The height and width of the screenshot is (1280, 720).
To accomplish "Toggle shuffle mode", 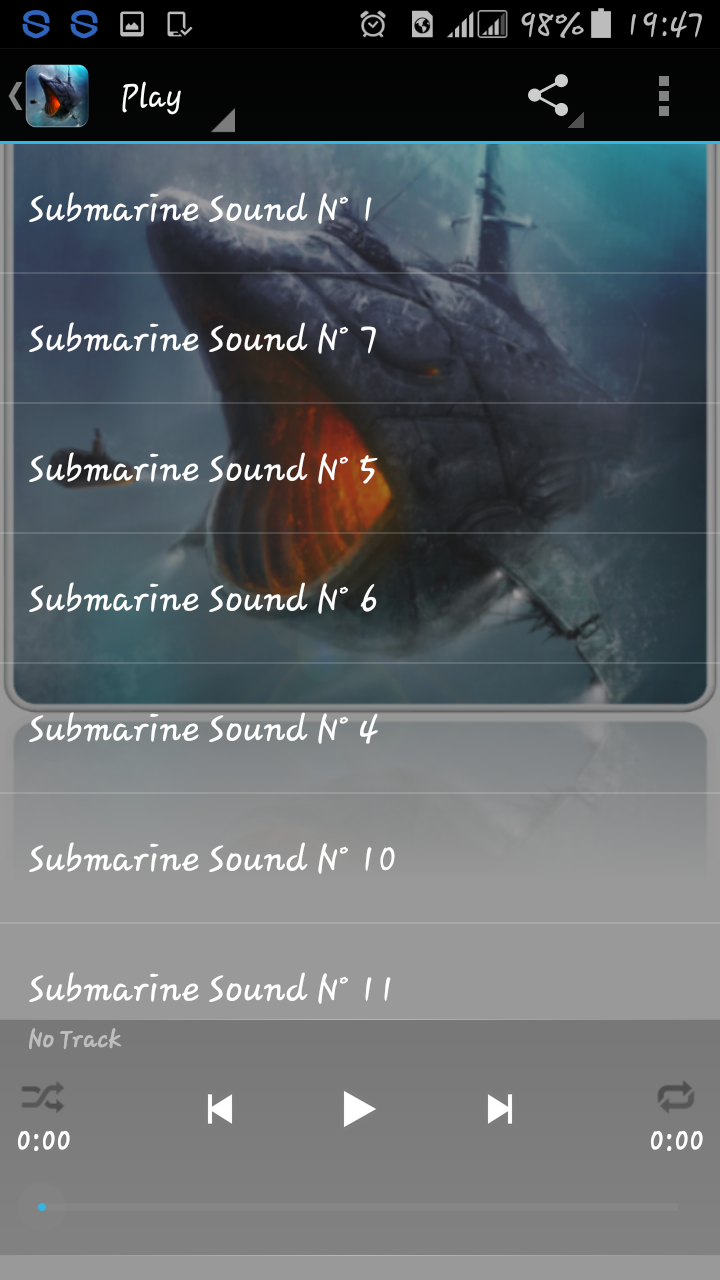I will (x=43, y=1098).
